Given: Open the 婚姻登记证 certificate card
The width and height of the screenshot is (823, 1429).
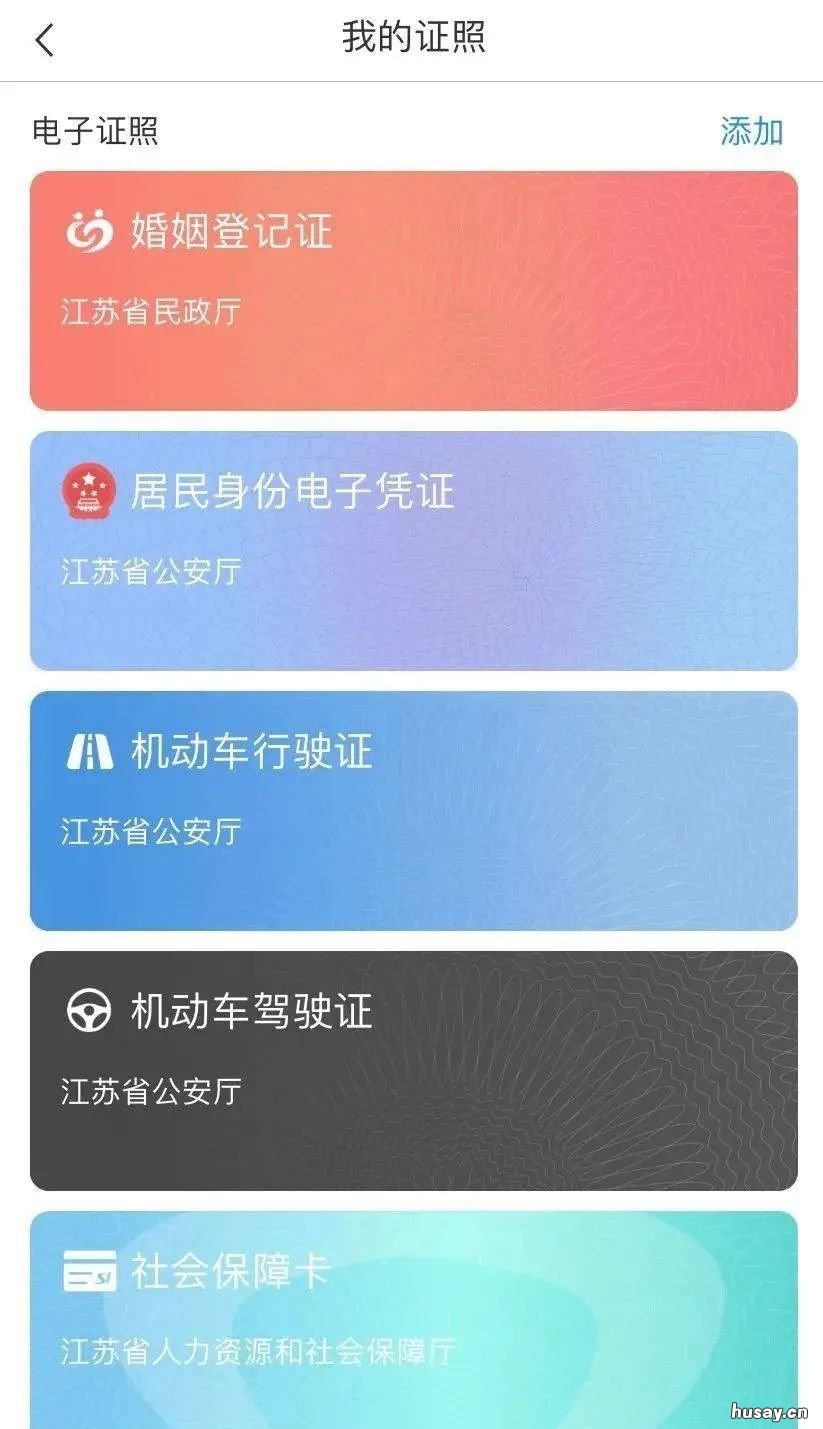Looking at the screenshot, I should point(411,290).
